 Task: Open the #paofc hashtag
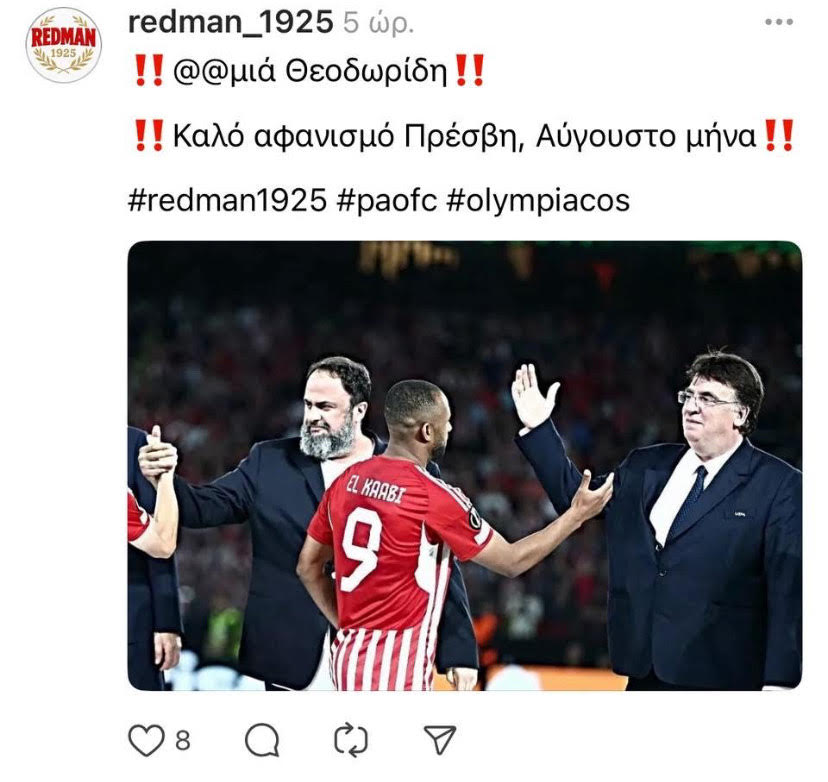(386, 200)
